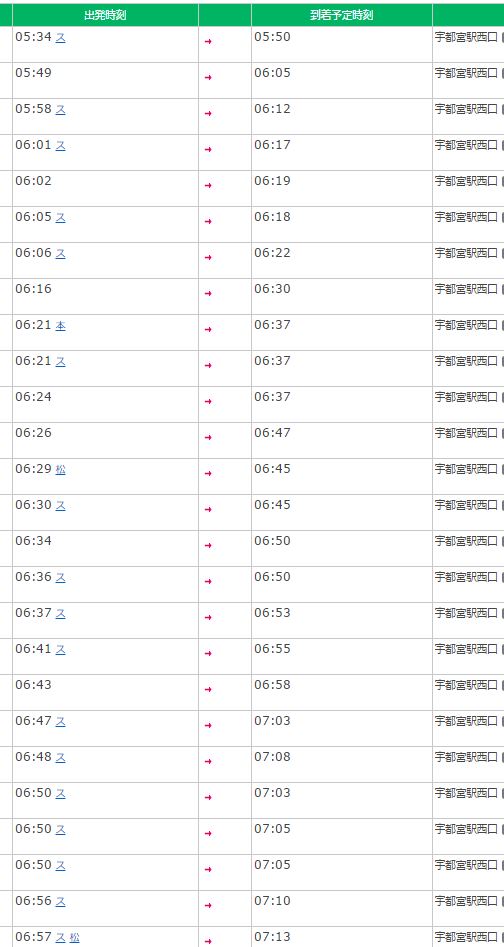Open the ス note link for the 06:01 departure
This screenshot has width=504, height=947.
pyautogui.click(x=60, y=146)
